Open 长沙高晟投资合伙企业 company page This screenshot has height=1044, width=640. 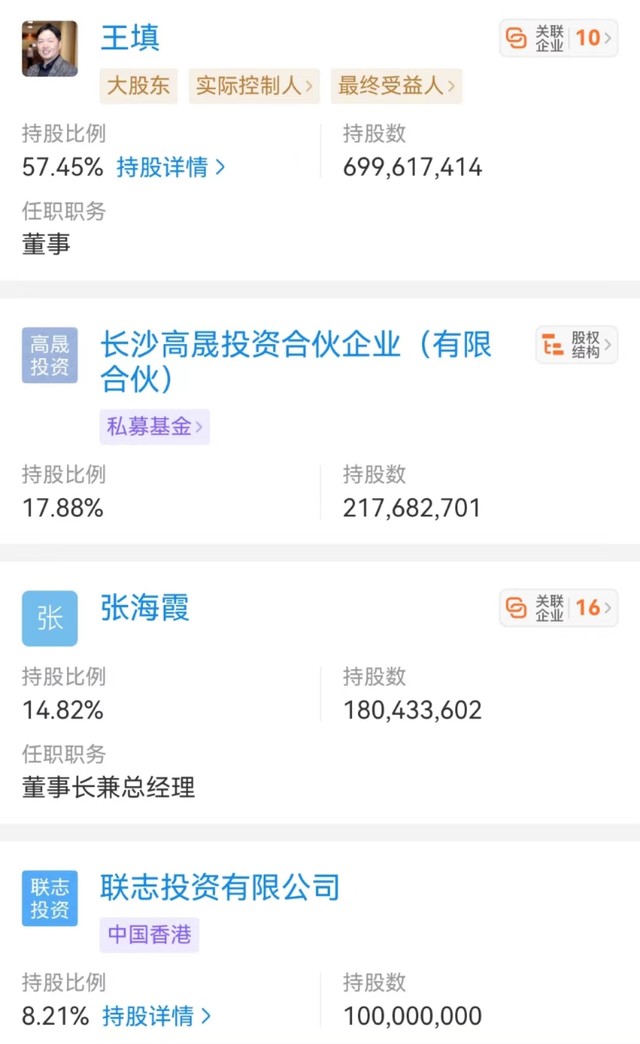(x=296, y=362)
